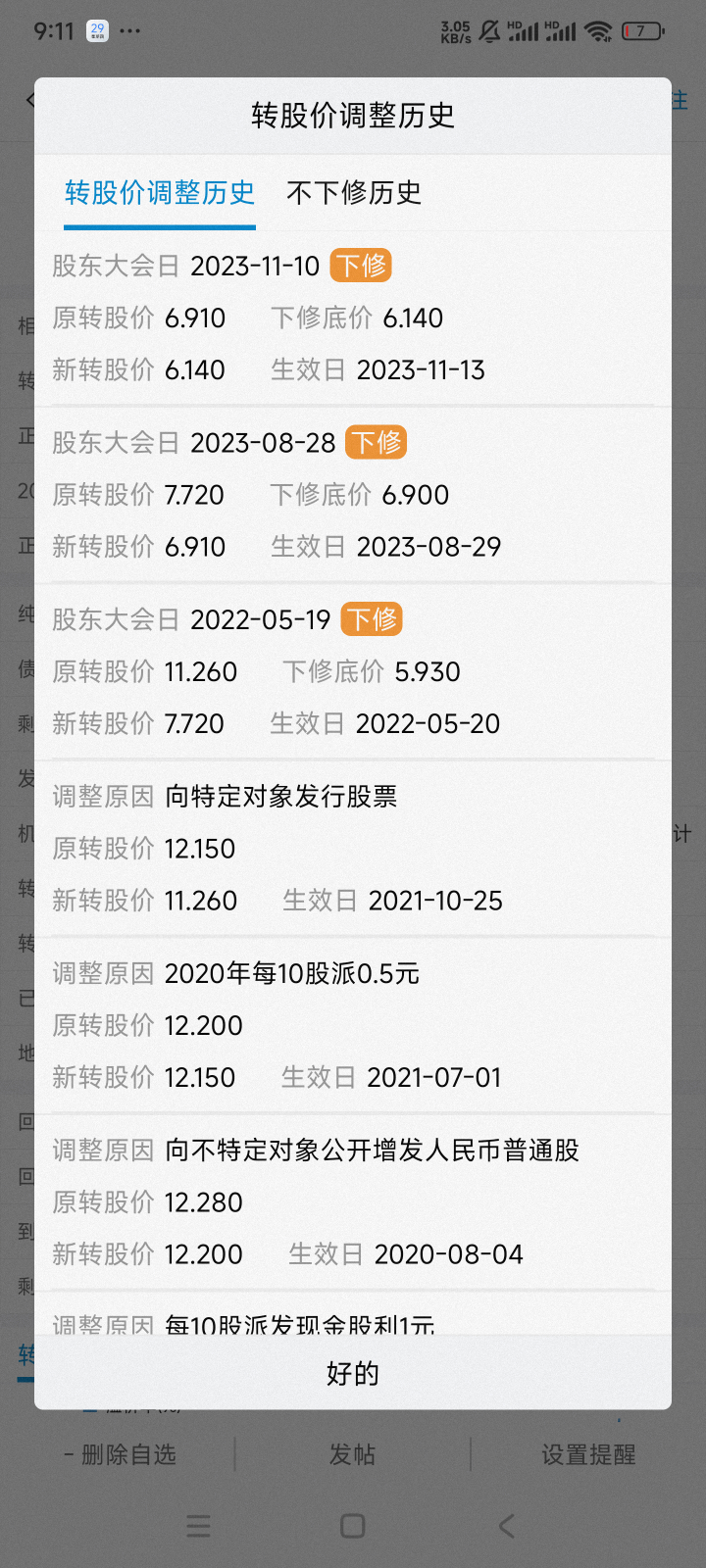Go to the system home screen
The image size is (706, 1568).
[x=353, y=1526]
